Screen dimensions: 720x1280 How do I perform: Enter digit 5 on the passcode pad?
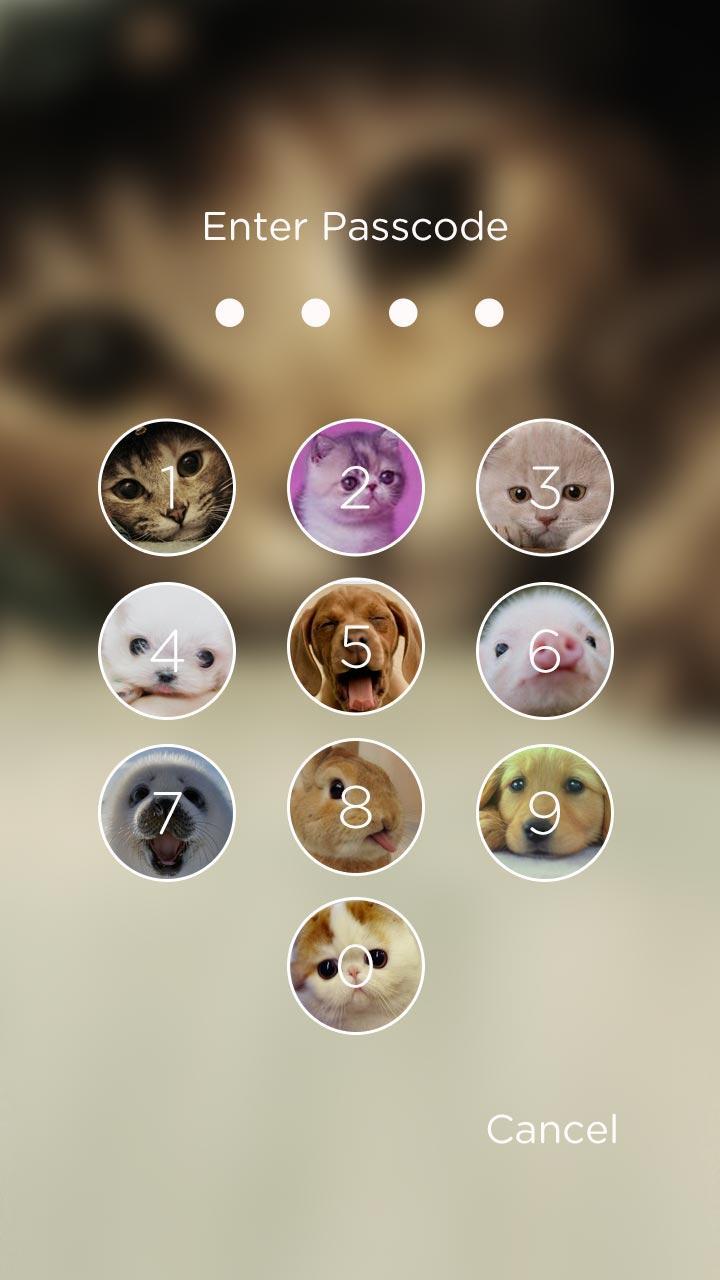(x=356, y=648)
